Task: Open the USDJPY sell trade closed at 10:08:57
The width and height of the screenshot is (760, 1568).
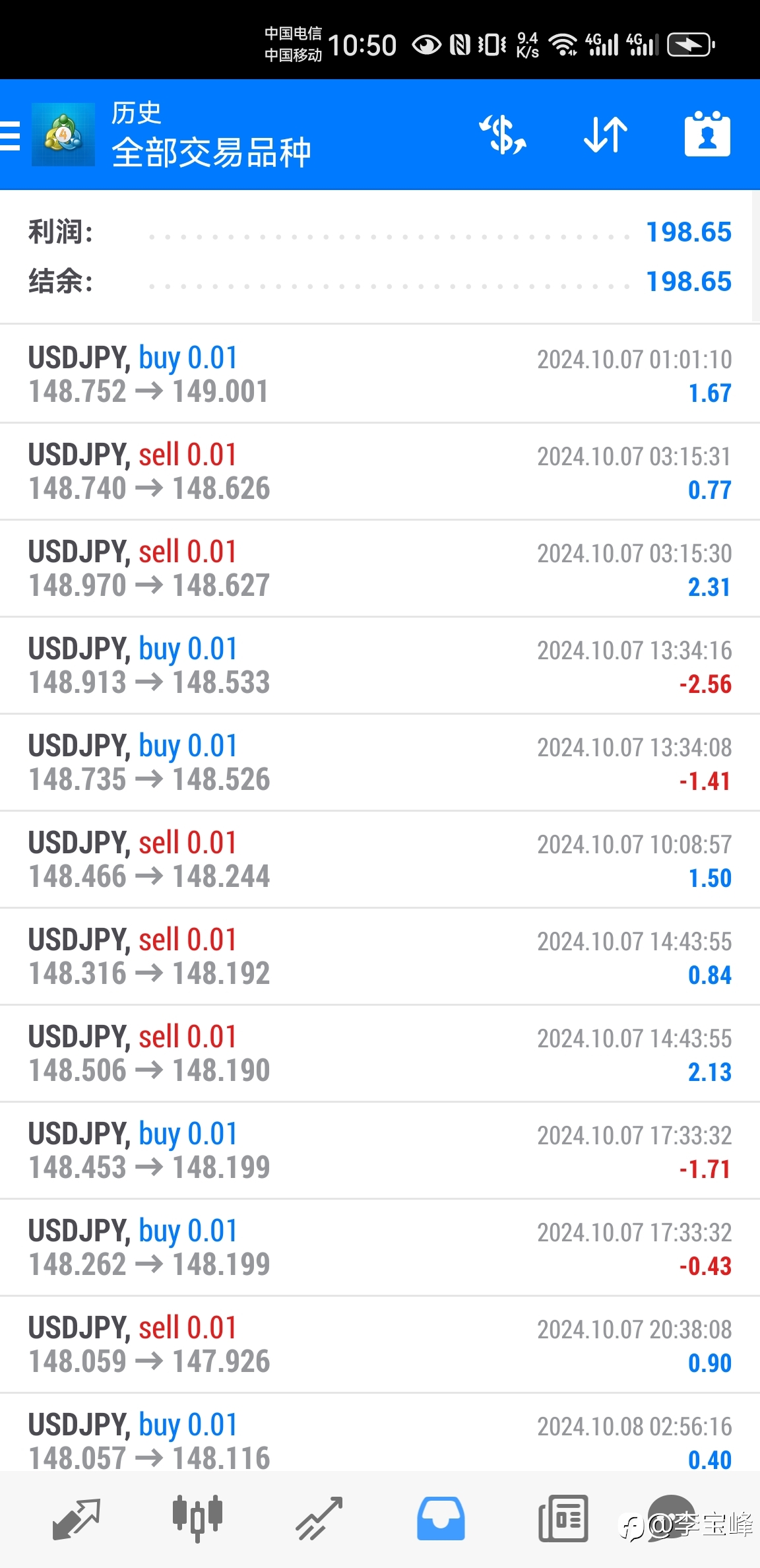Action: (x=380, y=859)
